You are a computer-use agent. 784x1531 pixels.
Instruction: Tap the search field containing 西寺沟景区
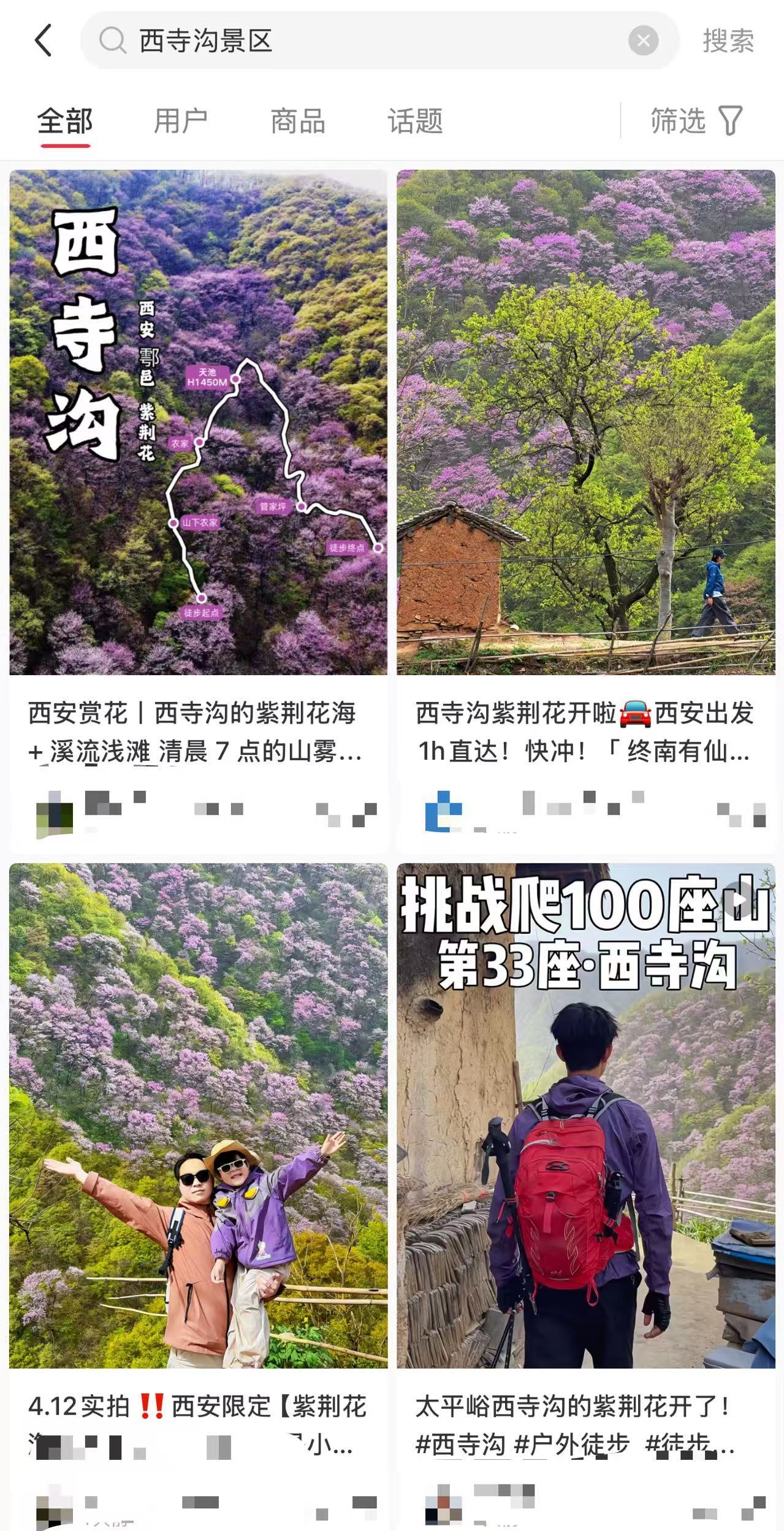click(368, 41)
